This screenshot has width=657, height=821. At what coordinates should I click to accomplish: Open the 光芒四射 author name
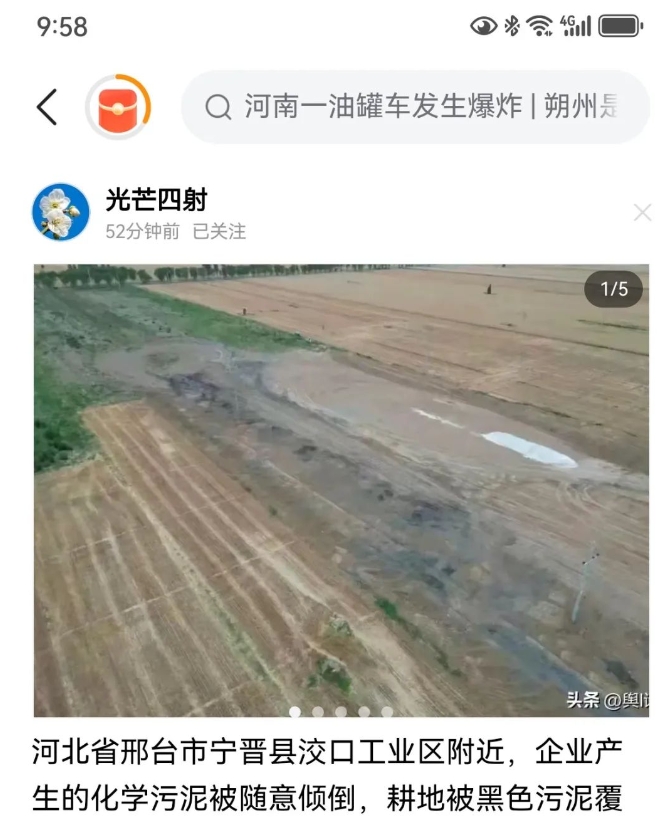click(x=156, y=199)
